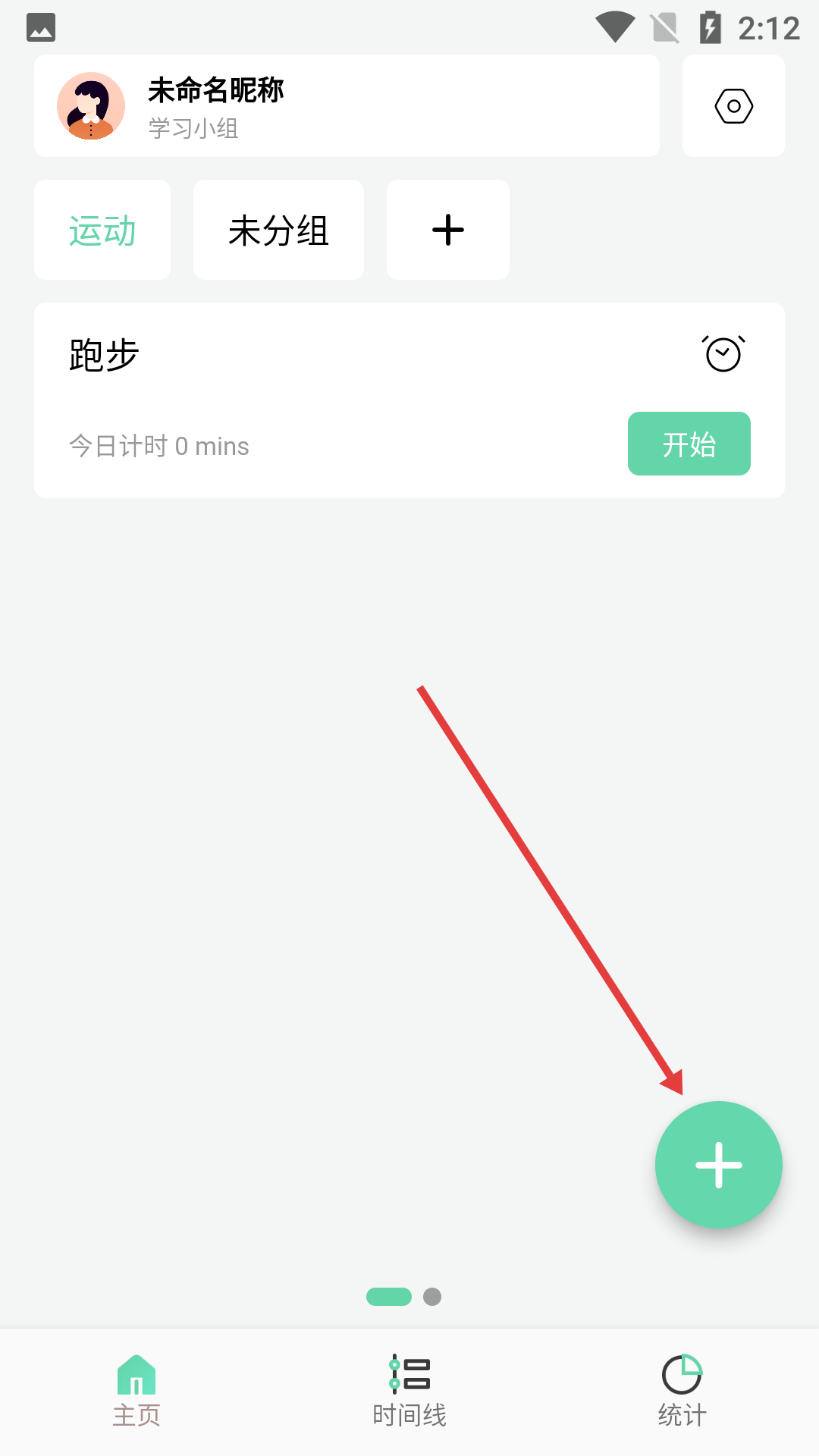Open the 未命名昵称 profile card
Screen dimensions: 819x1456
[x=347, y=106]
